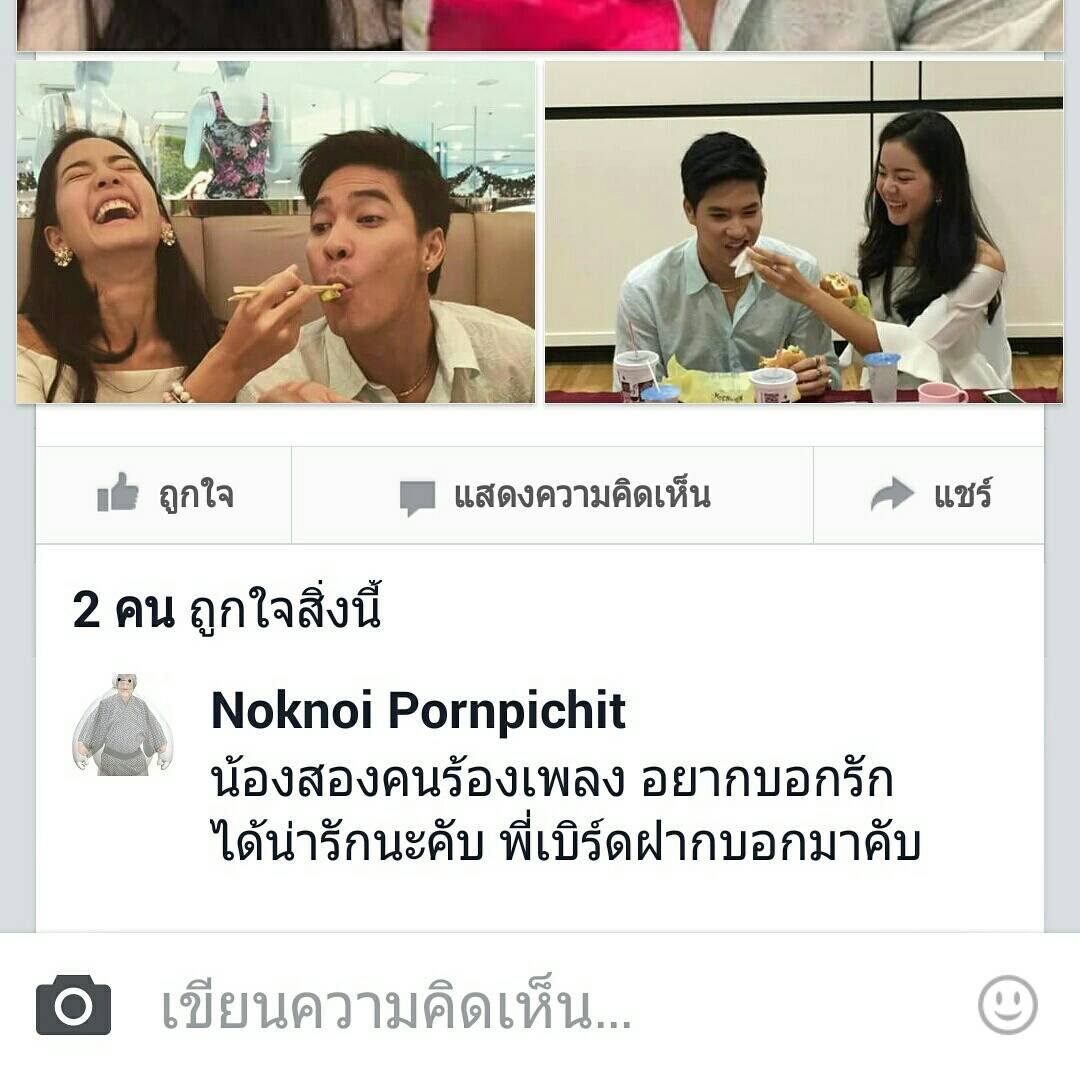View the 2 people who liked this
1080x1080 pixels.
(x=227, y=610)
